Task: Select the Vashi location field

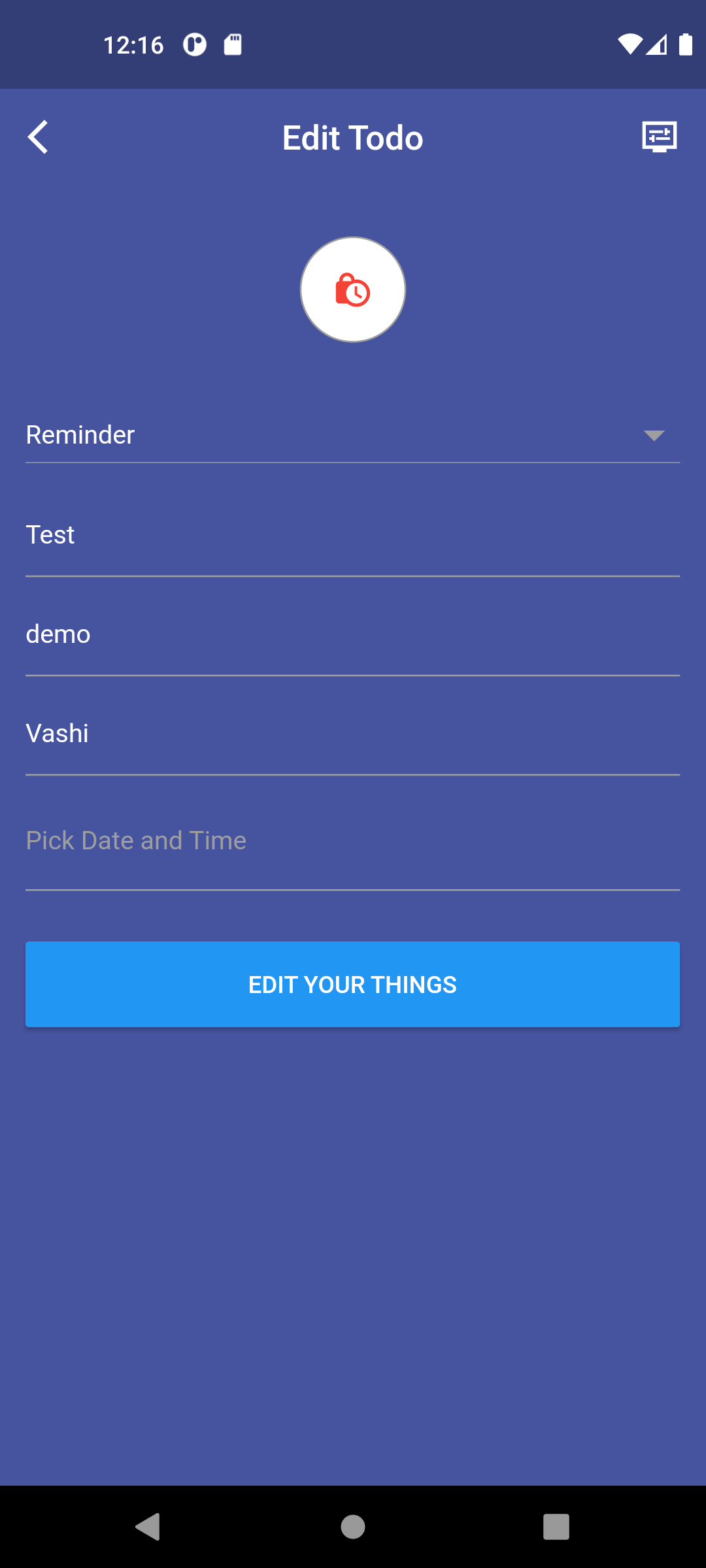Action: 353,733
